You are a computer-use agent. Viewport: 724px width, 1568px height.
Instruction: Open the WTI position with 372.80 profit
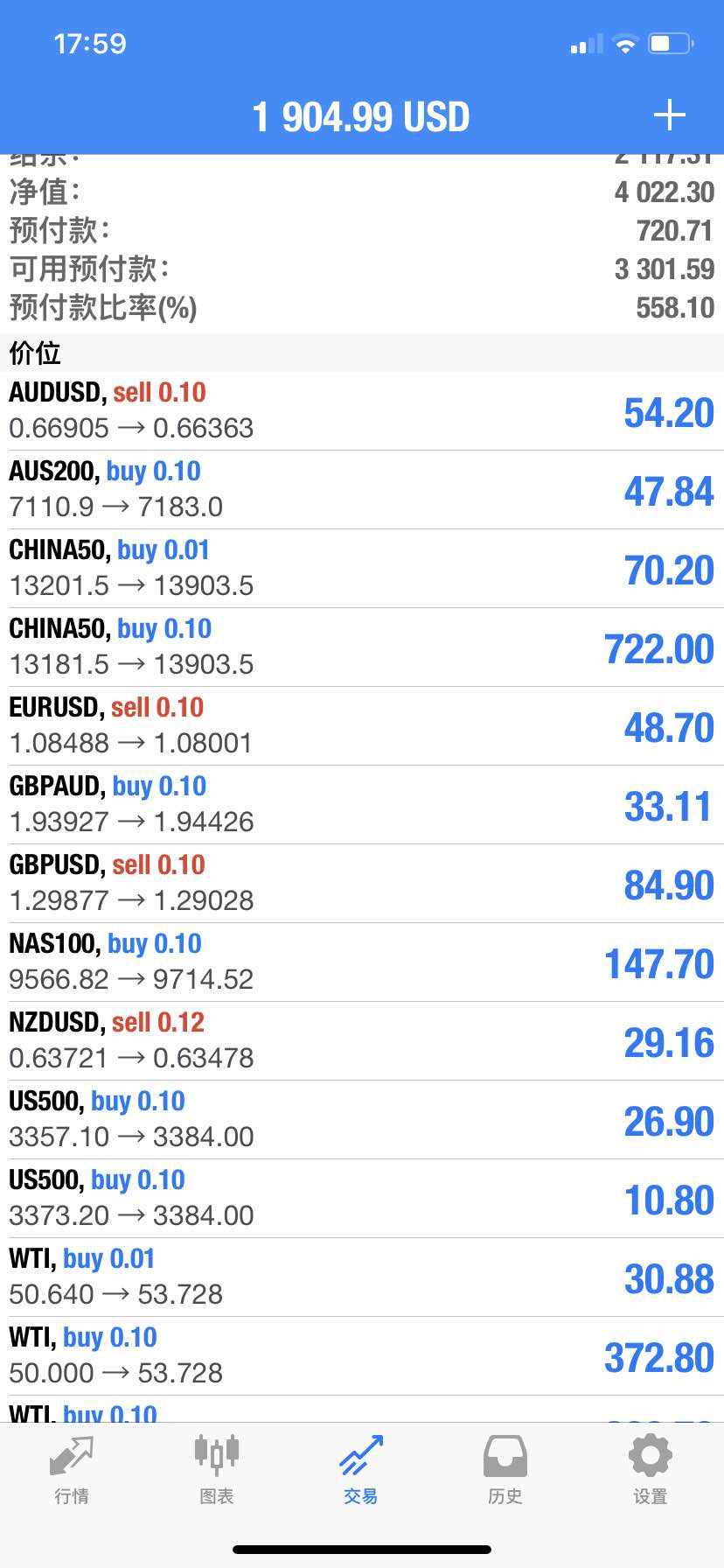362,1356
